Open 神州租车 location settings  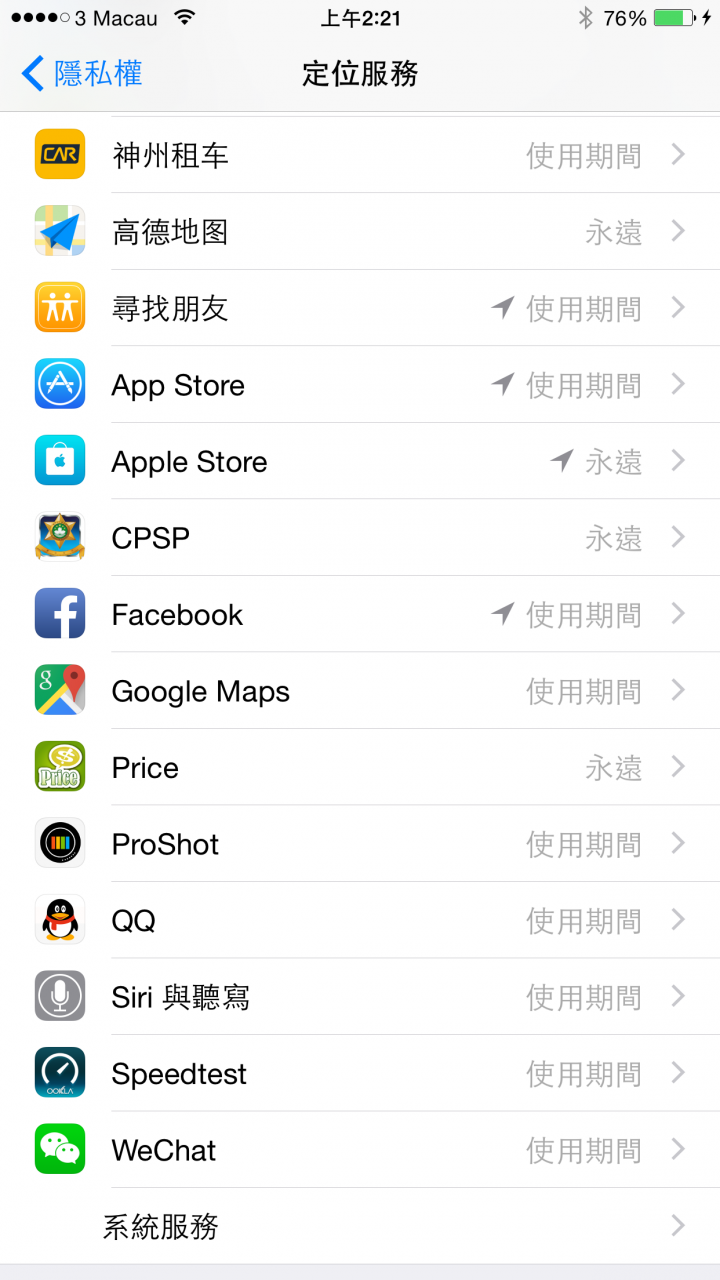pyautogui.click(x=360, y=156)
